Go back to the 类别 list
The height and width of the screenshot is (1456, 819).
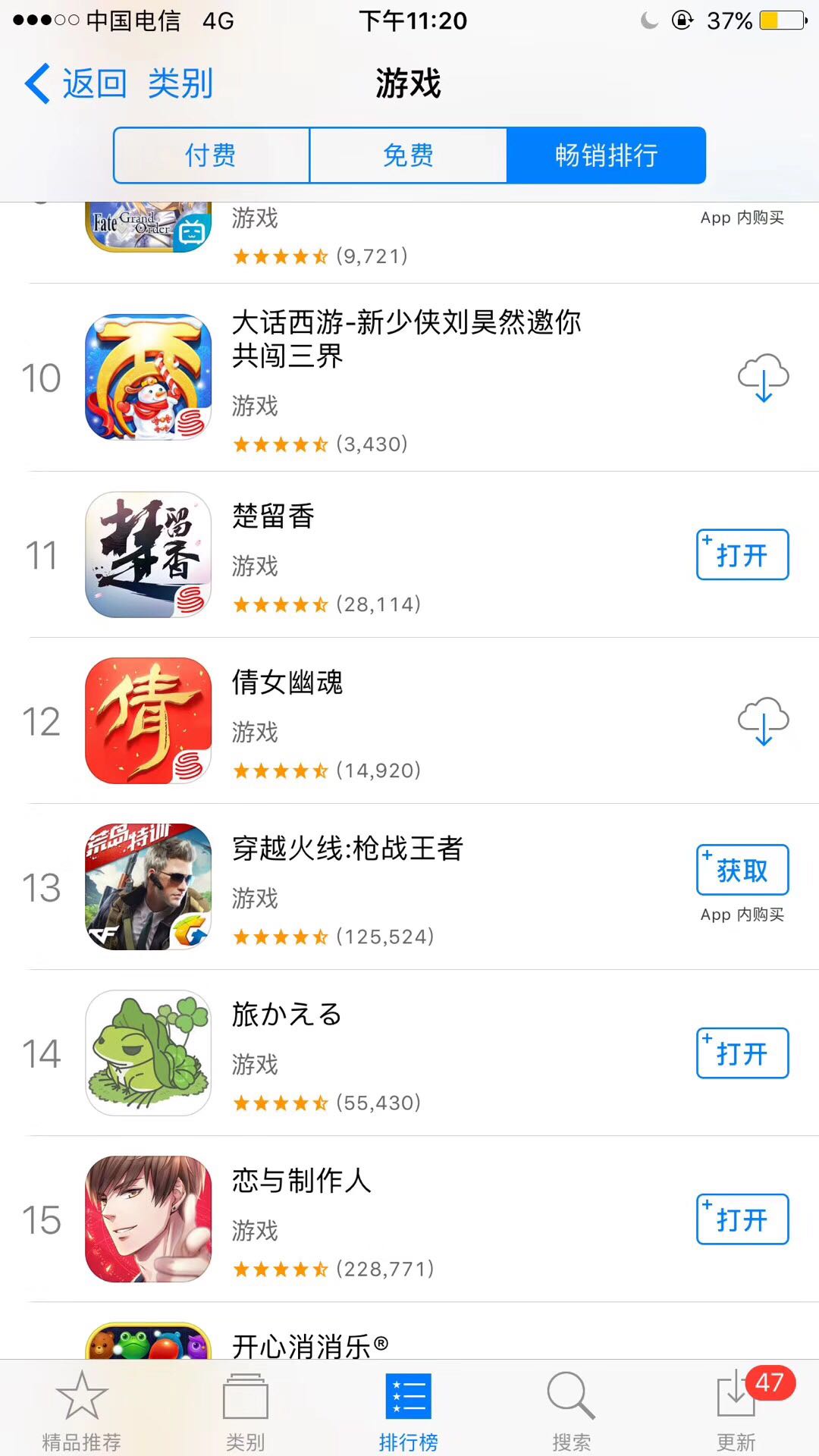click(x=118, y=83)
